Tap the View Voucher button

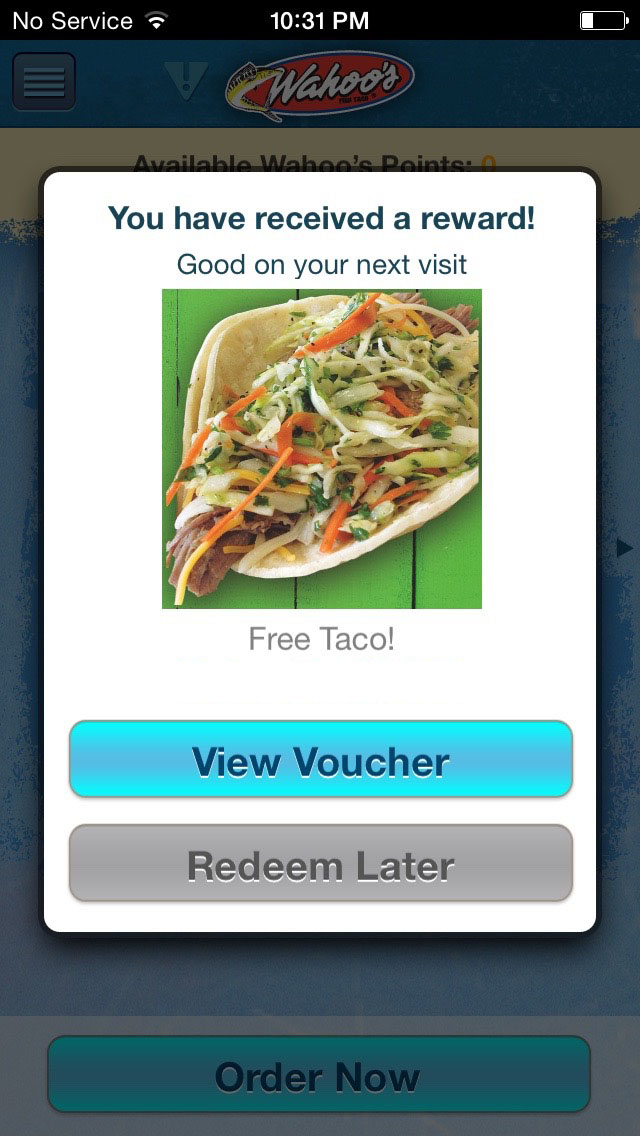click(x=320, y=760)
